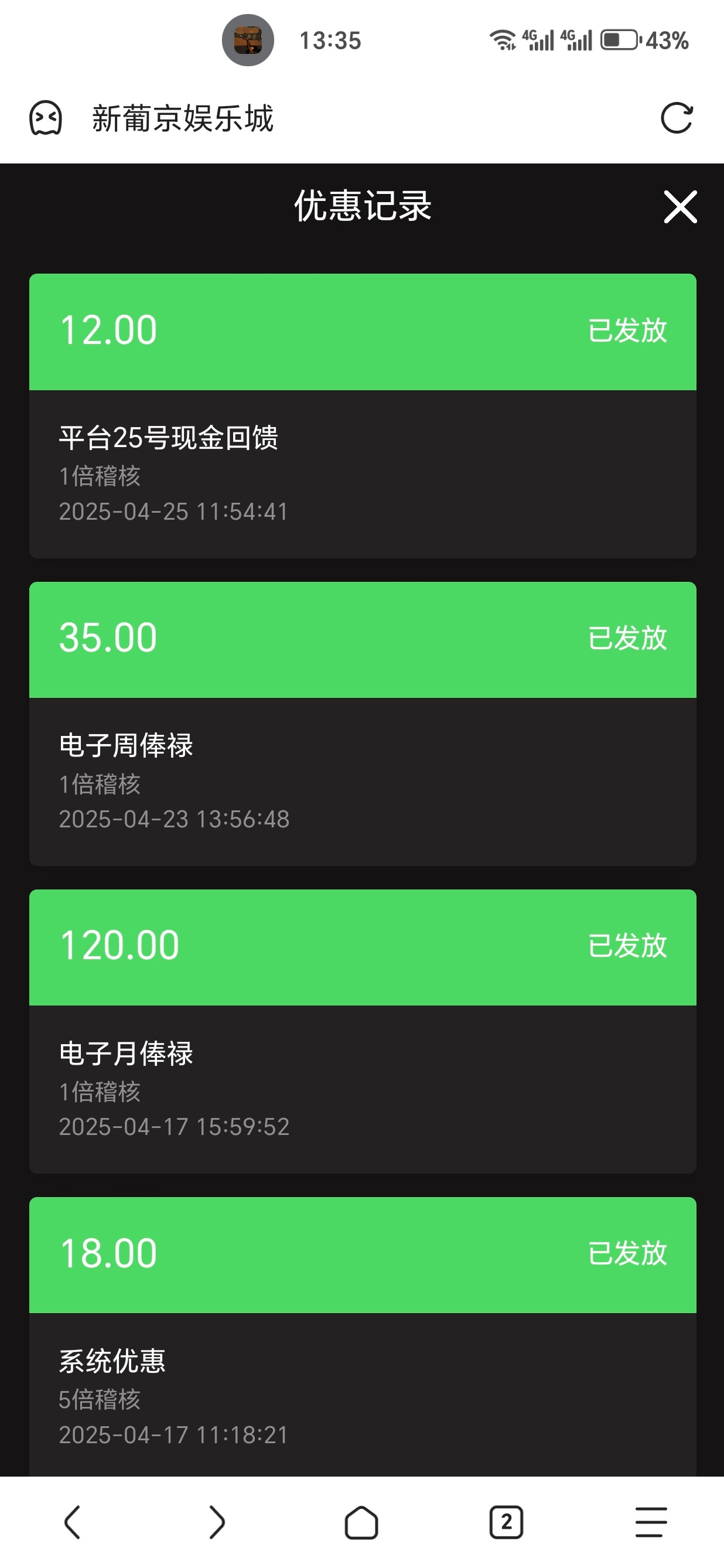Open the tab switcher showing 2 tabs
The height and width of the screenshot is (1568, 724).
click(x=506, y=1522)
